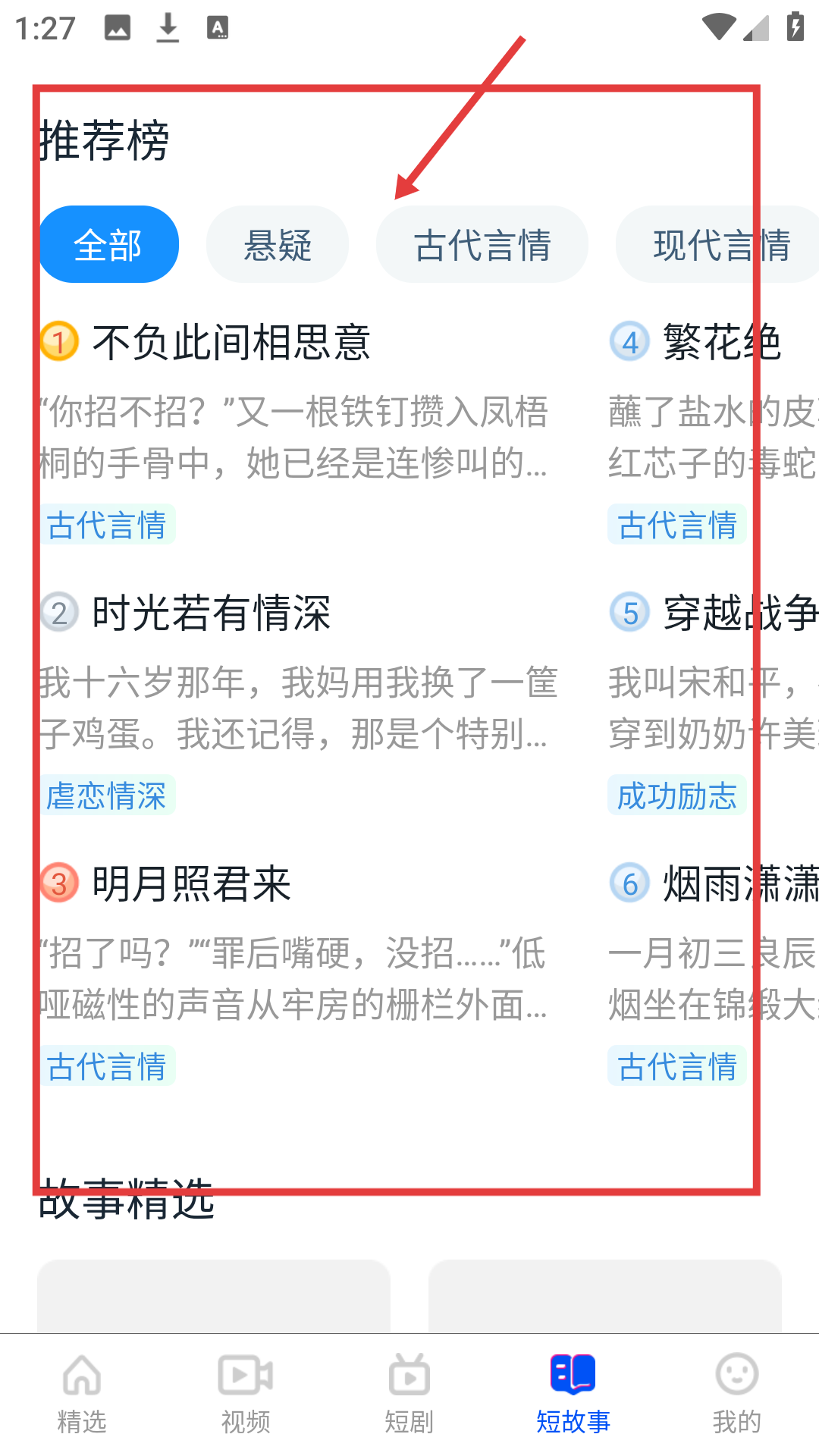The width and height of the screenshot is (819, 1456).
Task: Select the 全部 filter chip
Action: click(x=108, y=245)
